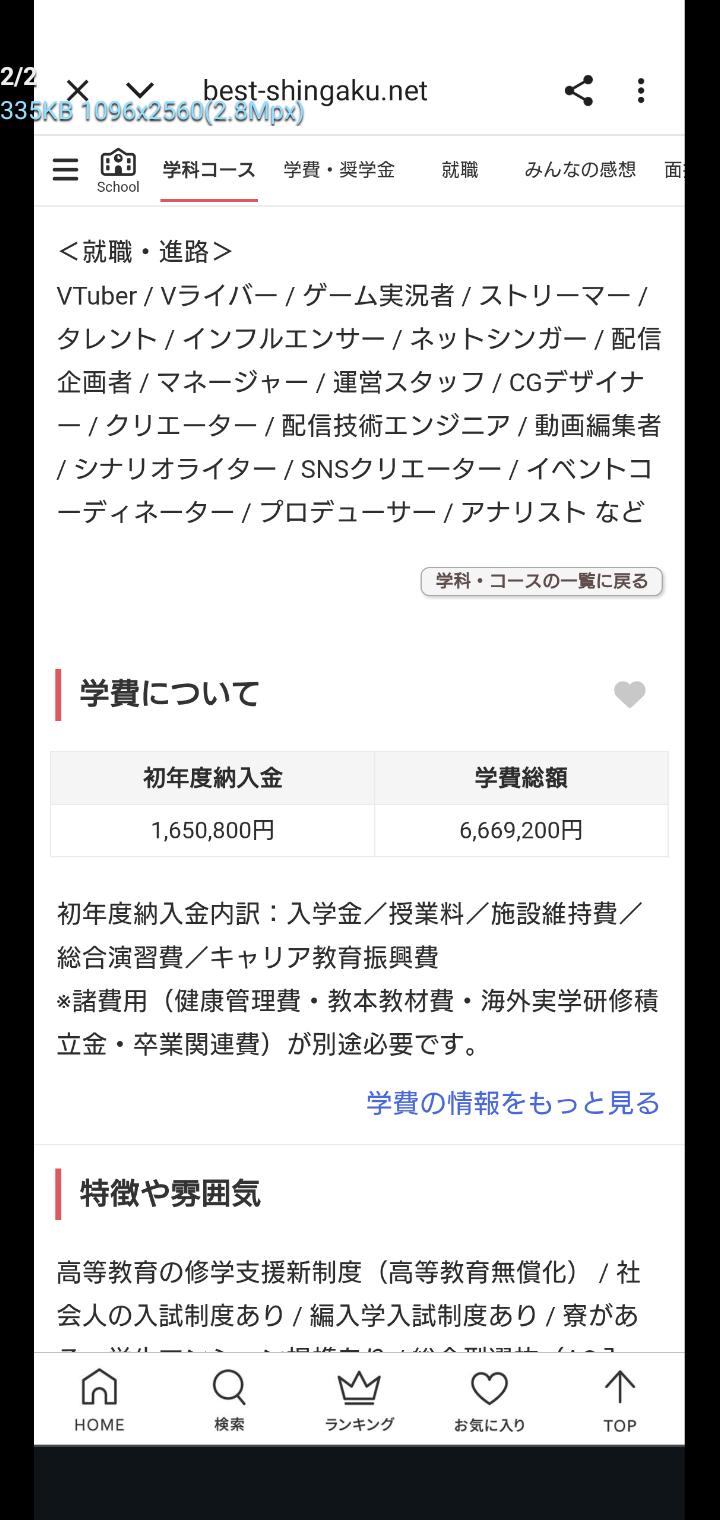Open 学費の情報をもっと見る link
This screenshot has width=720, height=1520.
pyautogui.click(x=513, y=1103)
